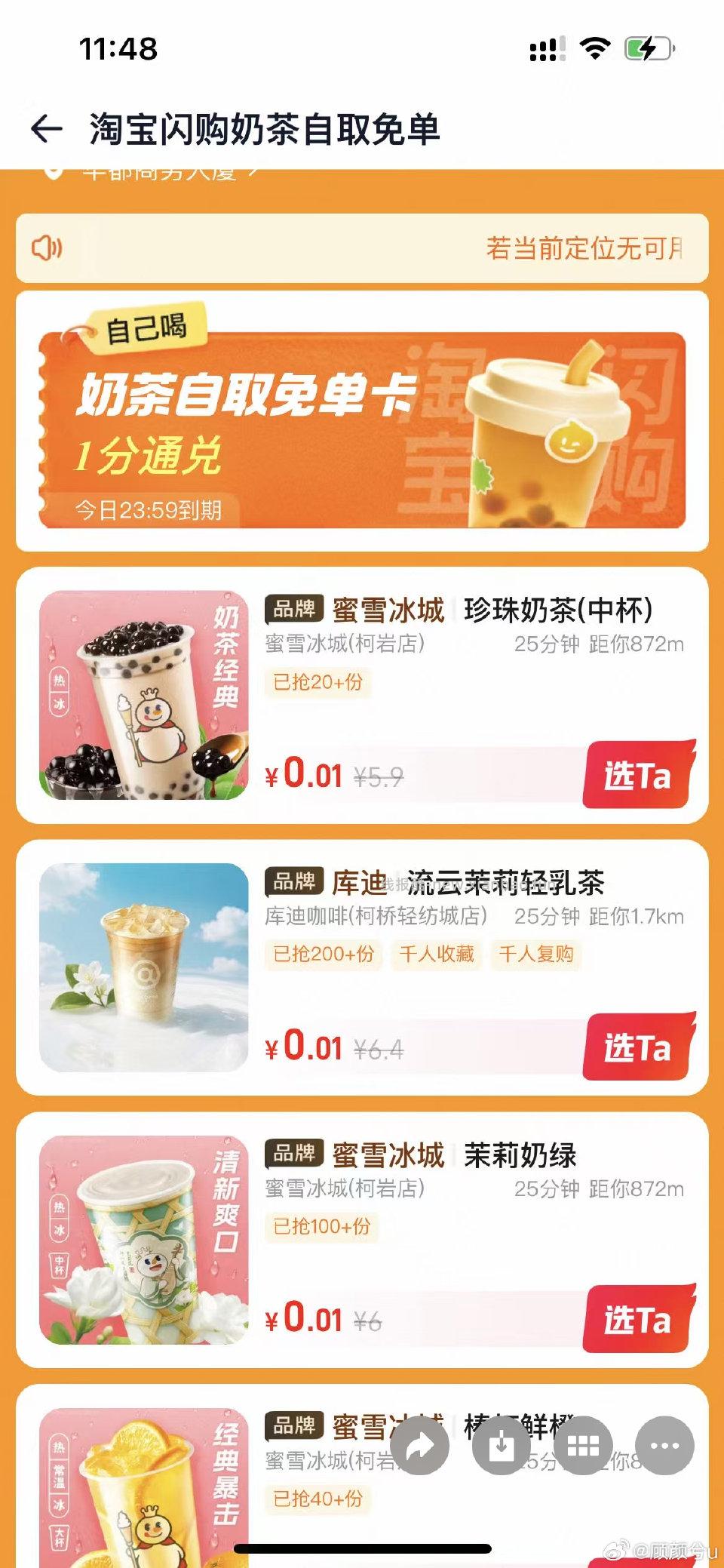Screen dimensions: 724x1568
Task: Open the 奶茶自取免单卡 banner
Action: tap(362, 419)
